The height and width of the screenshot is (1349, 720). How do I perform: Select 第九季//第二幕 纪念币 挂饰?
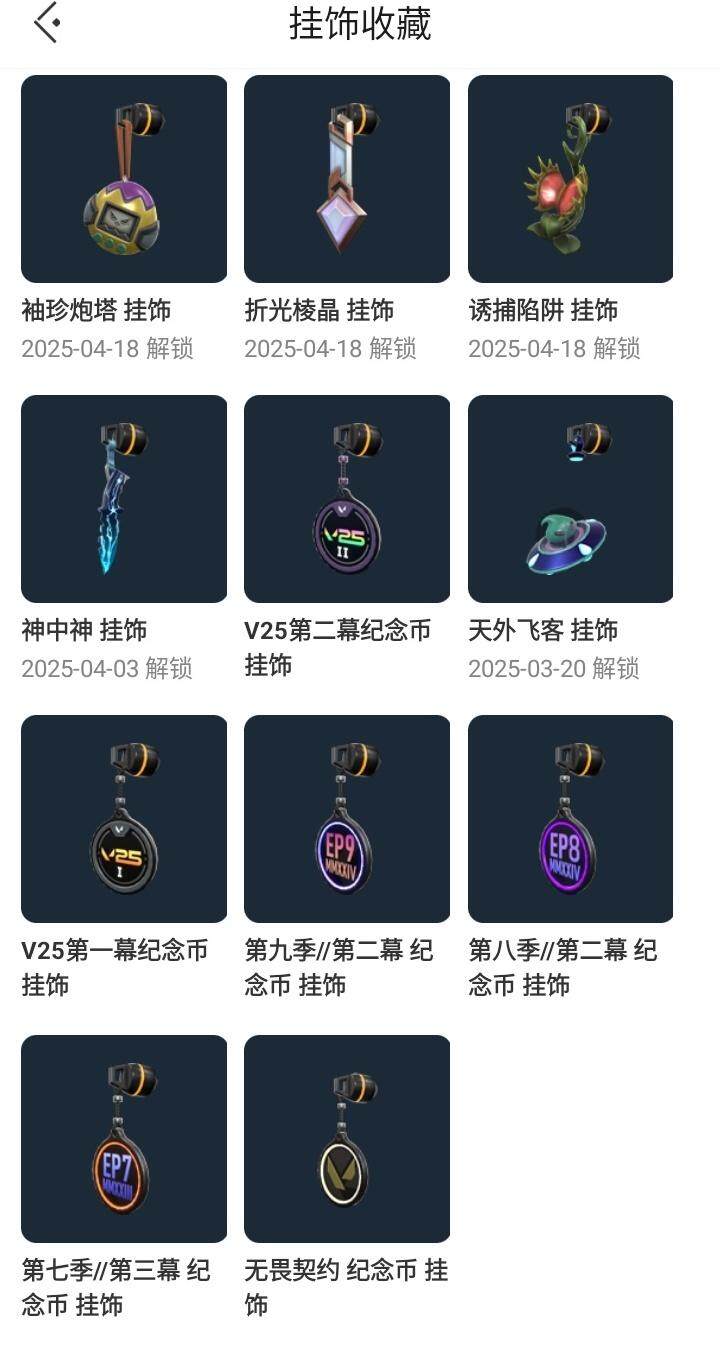tap(347, 819)
